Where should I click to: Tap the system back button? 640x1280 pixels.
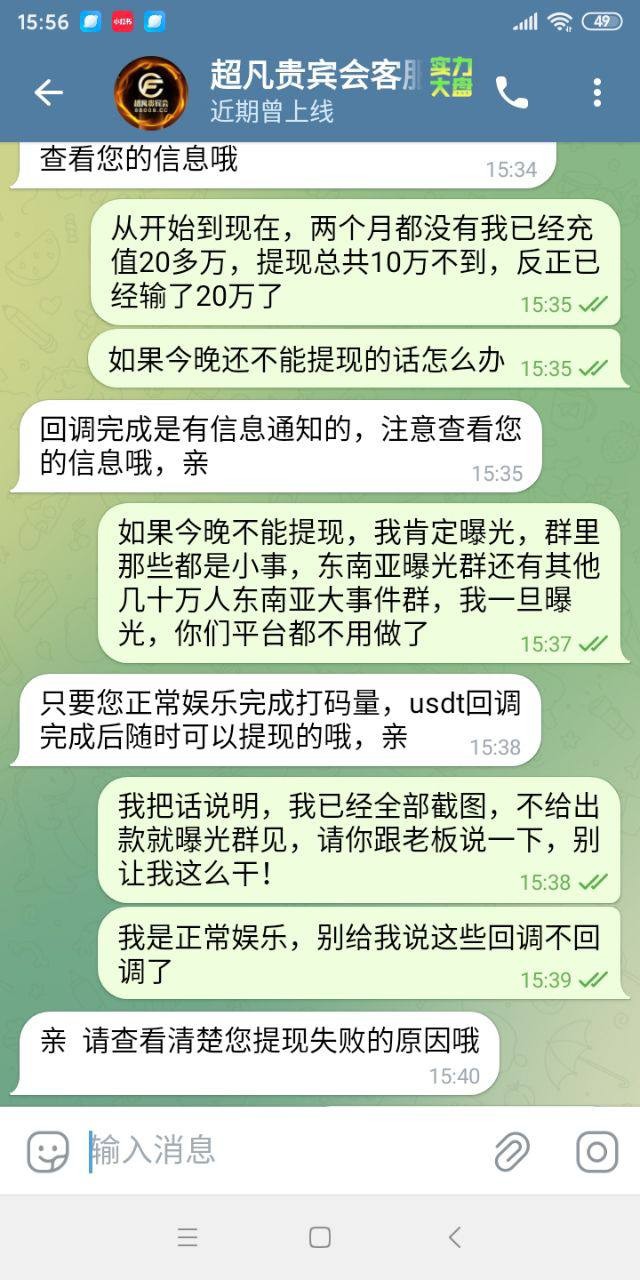click(454, 1237)
